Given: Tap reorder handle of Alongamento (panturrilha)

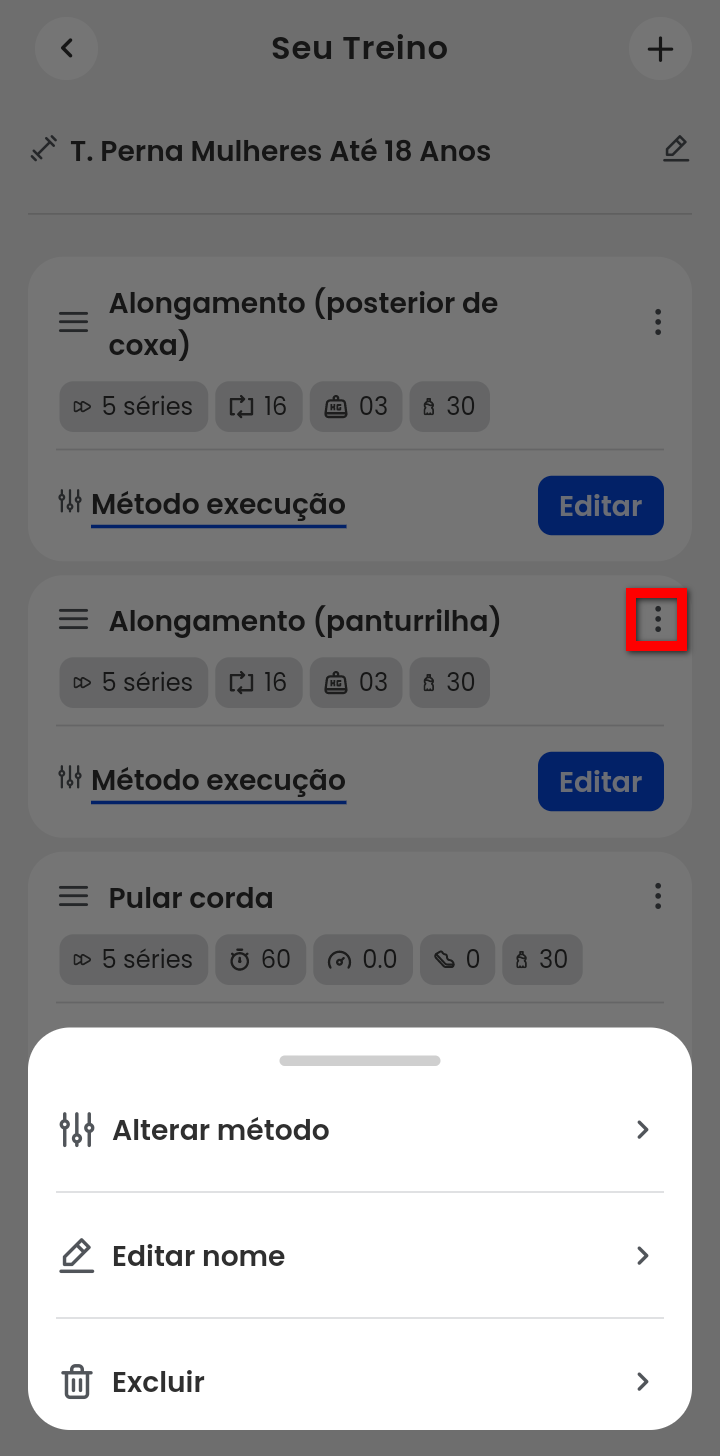Looking at the screenshot, I should click(x=73, y=621).
